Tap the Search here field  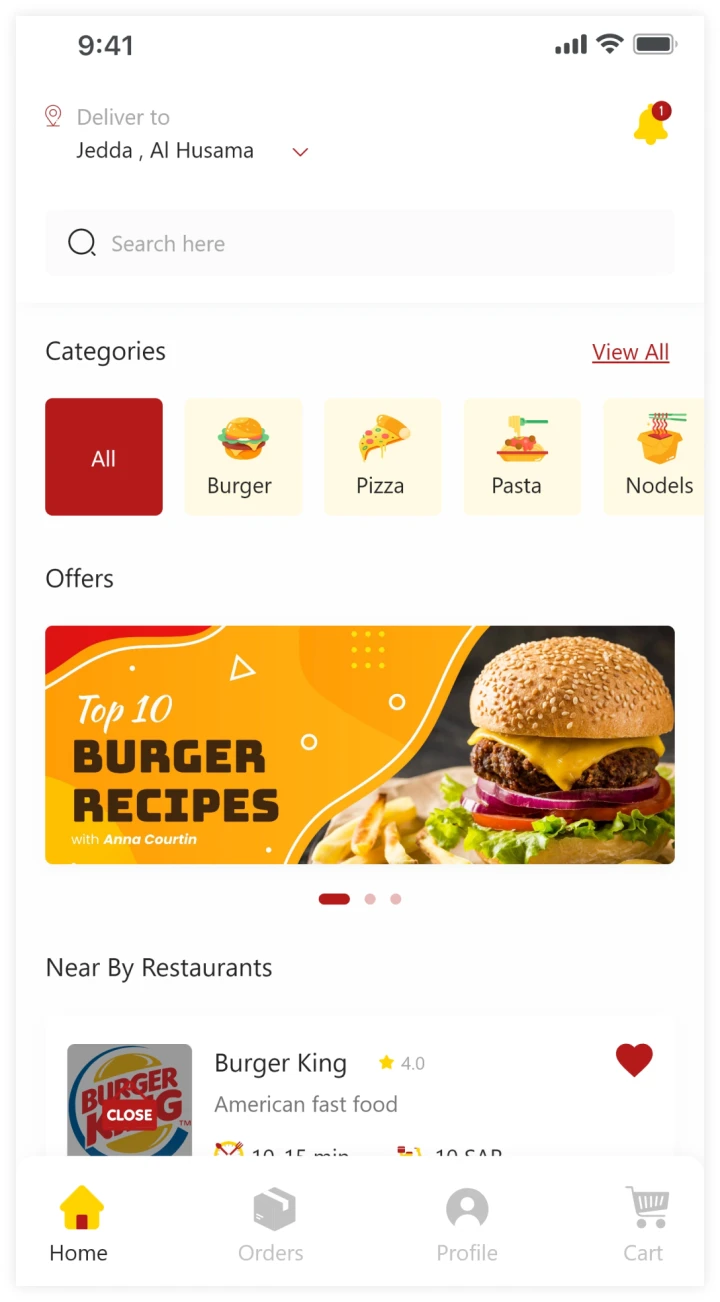point(360,243)
